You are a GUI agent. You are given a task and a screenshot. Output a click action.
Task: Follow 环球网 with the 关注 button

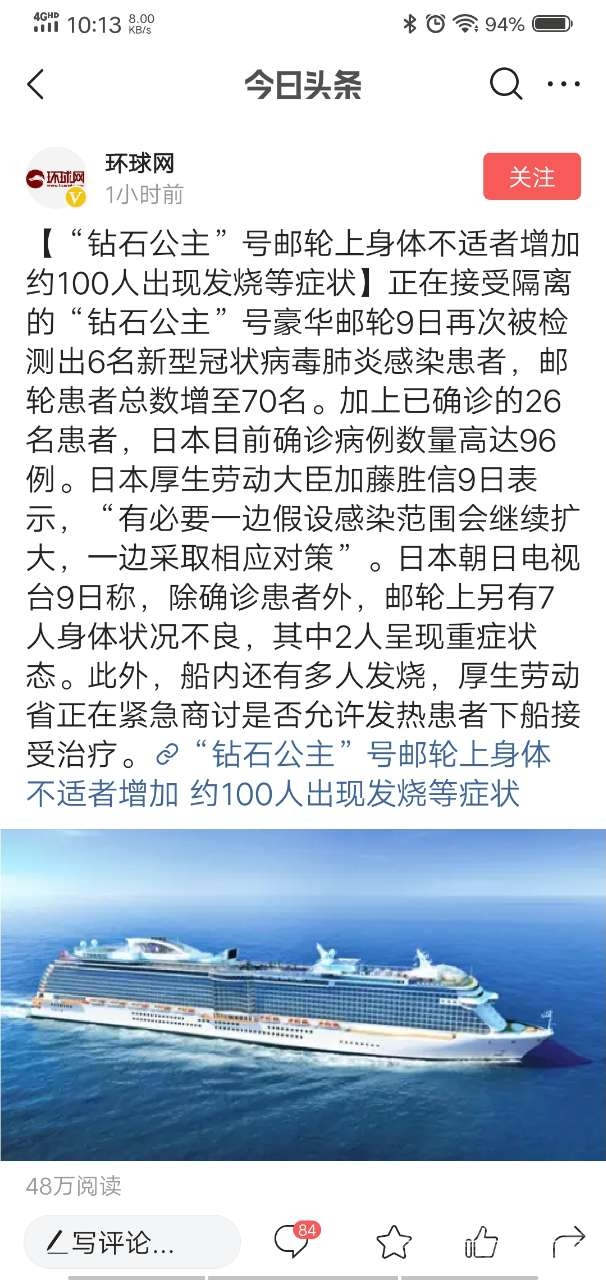tap(531, 177)
